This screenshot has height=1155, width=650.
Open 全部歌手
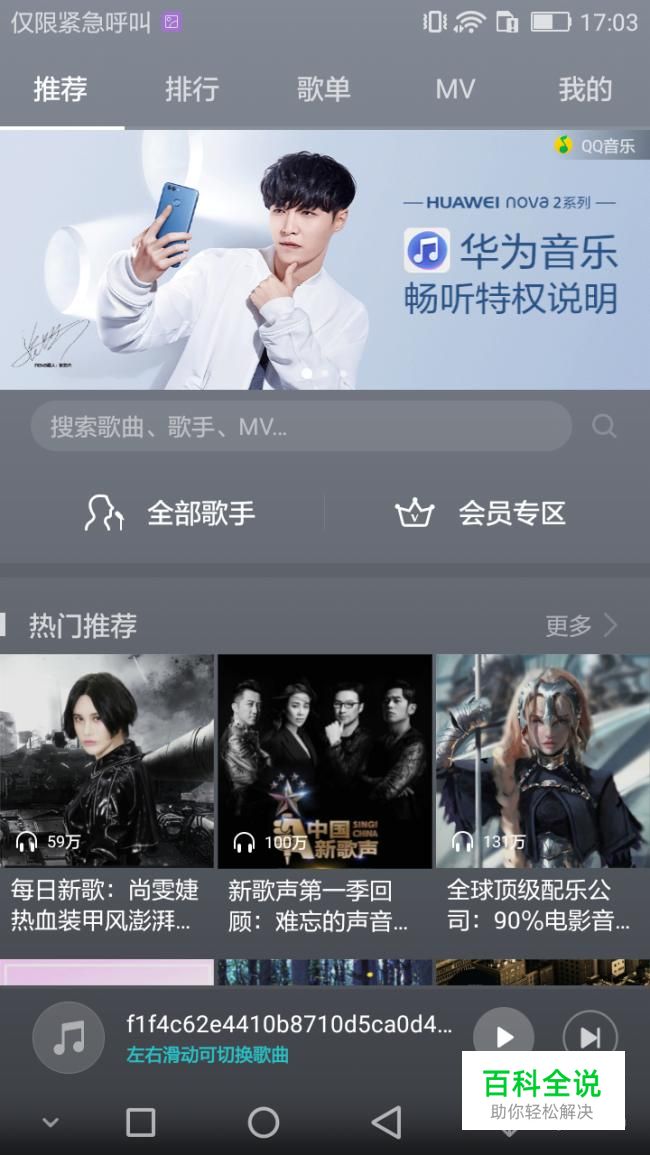170,513
